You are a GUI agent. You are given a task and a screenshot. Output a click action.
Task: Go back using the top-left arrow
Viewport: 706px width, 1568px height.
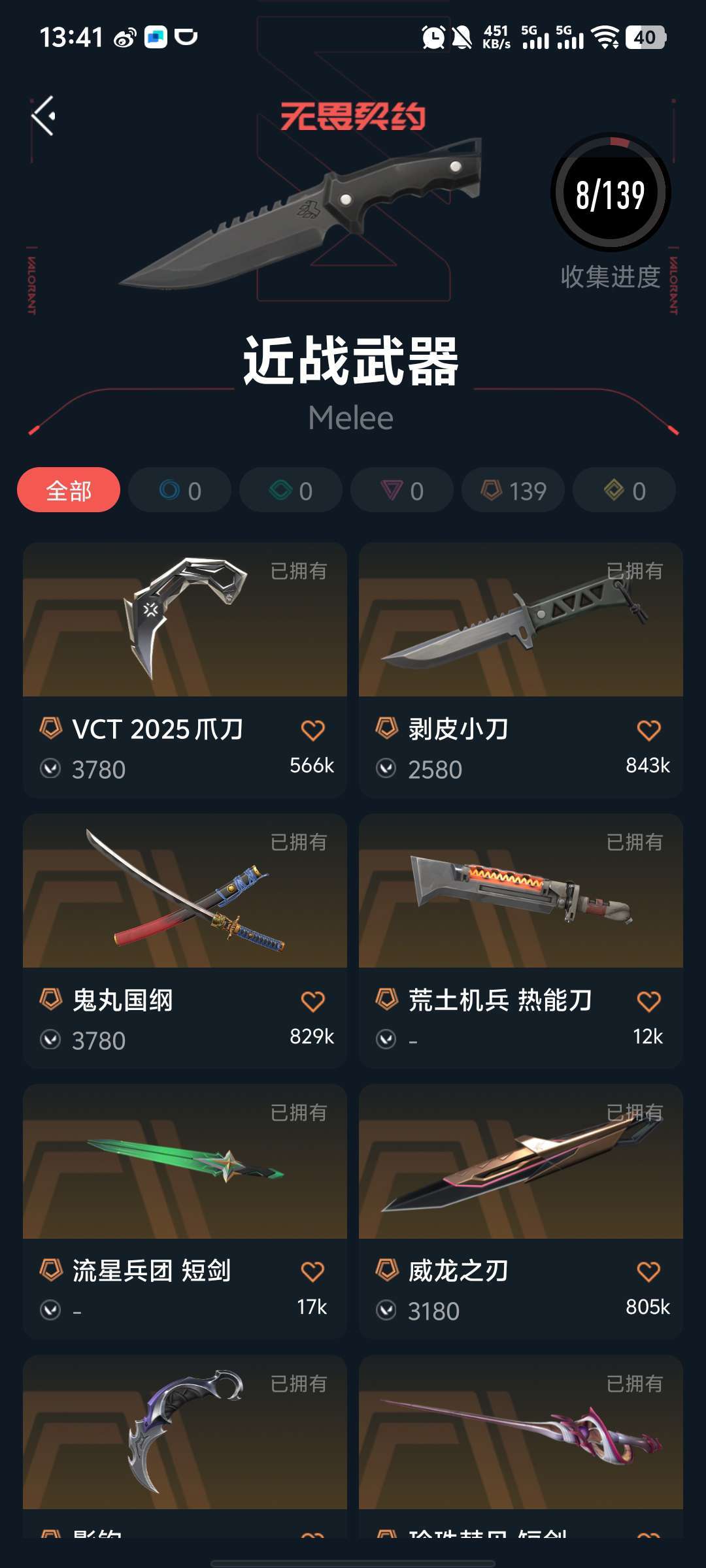[44, 116]
